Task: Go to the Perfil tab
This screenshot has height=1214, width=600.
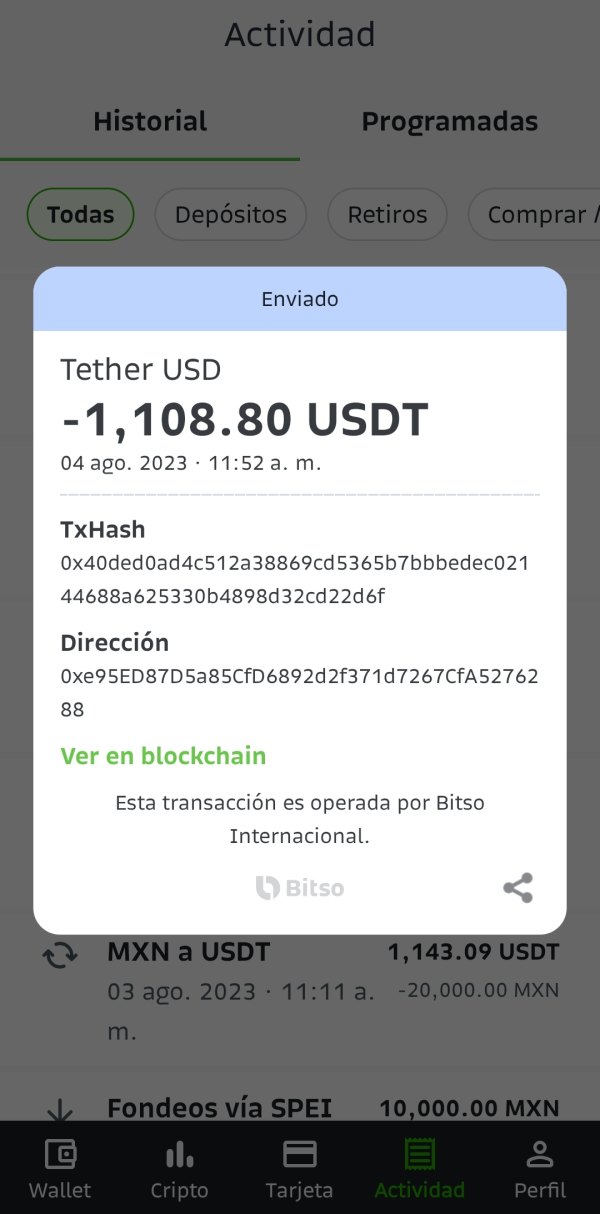Action: [540, 1168]
